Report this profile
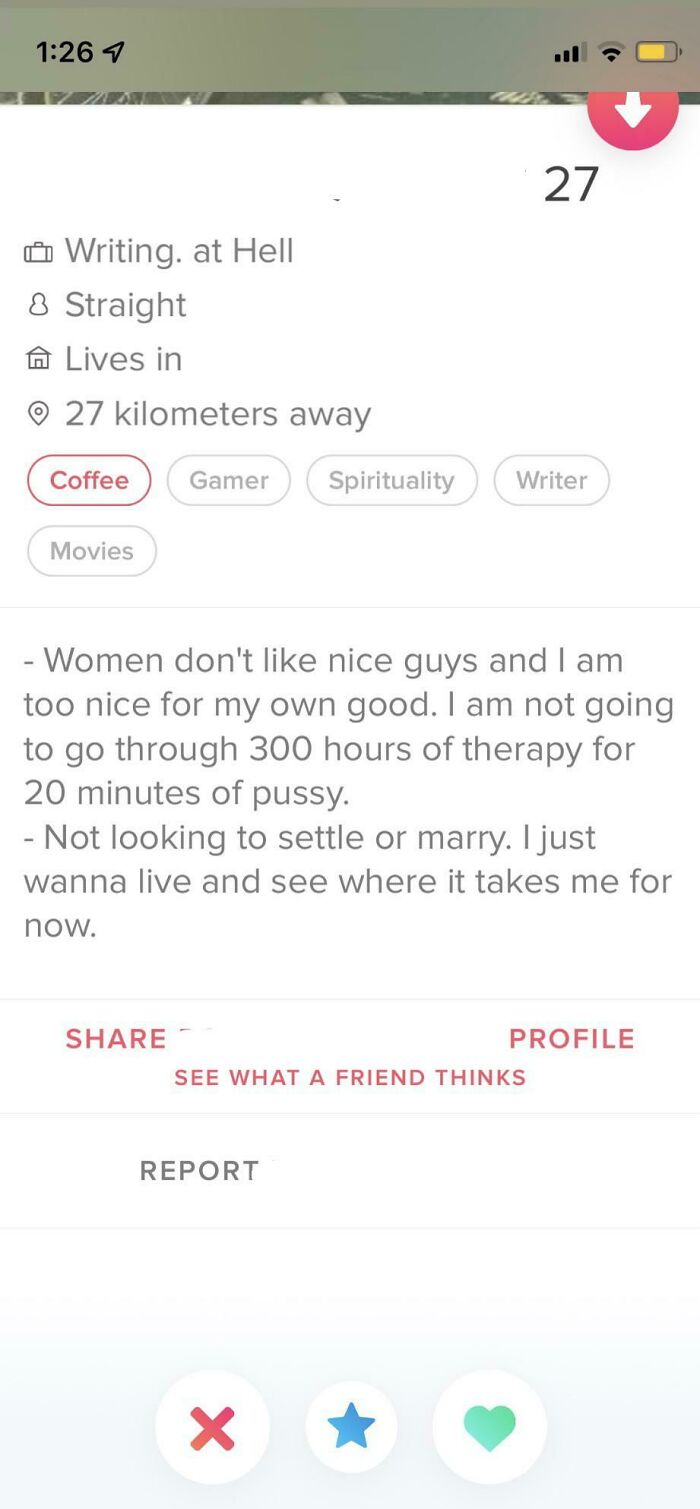Viewport: 700px width, 1509px height. pos(200,1170)
